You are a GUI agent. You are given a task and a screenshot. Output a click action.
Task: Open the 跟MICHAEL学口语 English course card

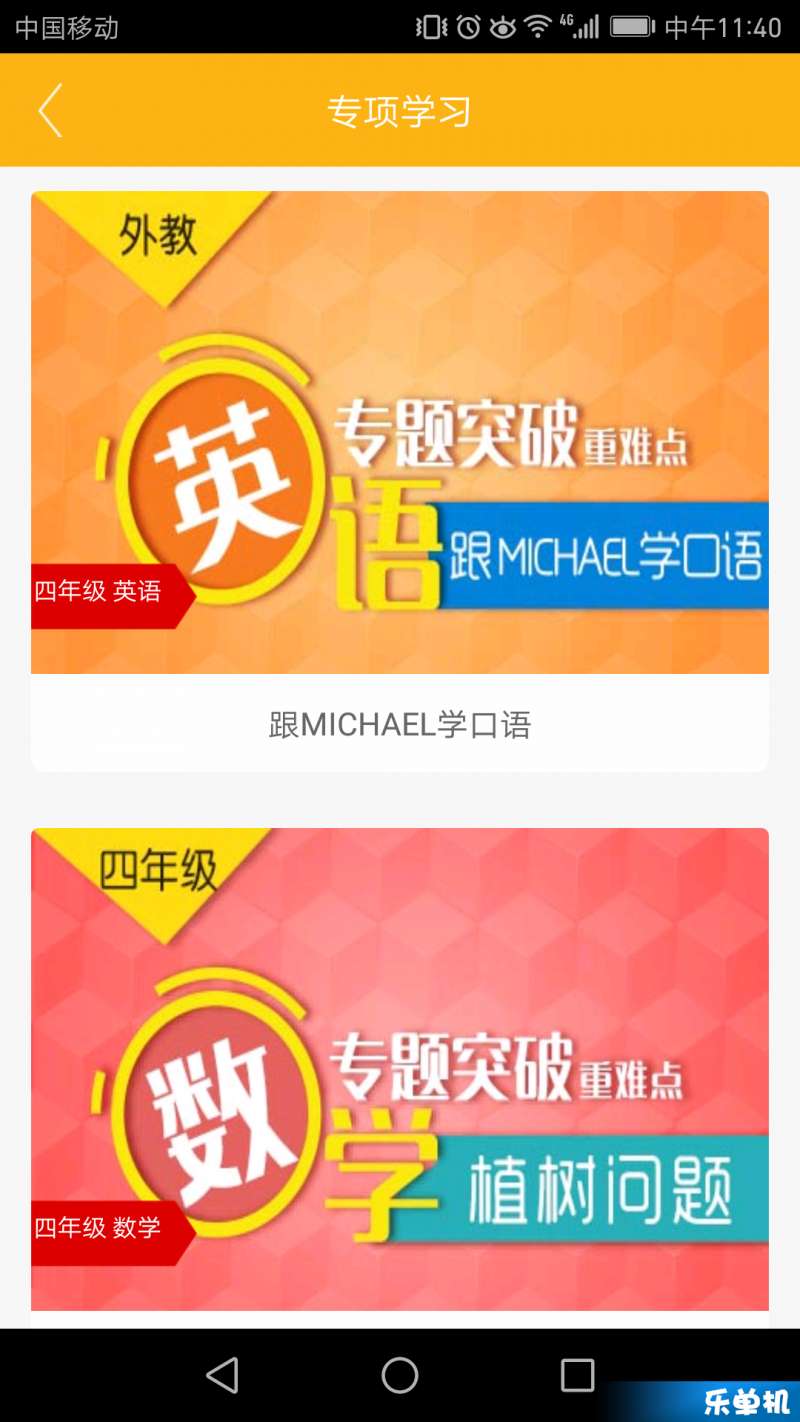[x=400, y=480]
